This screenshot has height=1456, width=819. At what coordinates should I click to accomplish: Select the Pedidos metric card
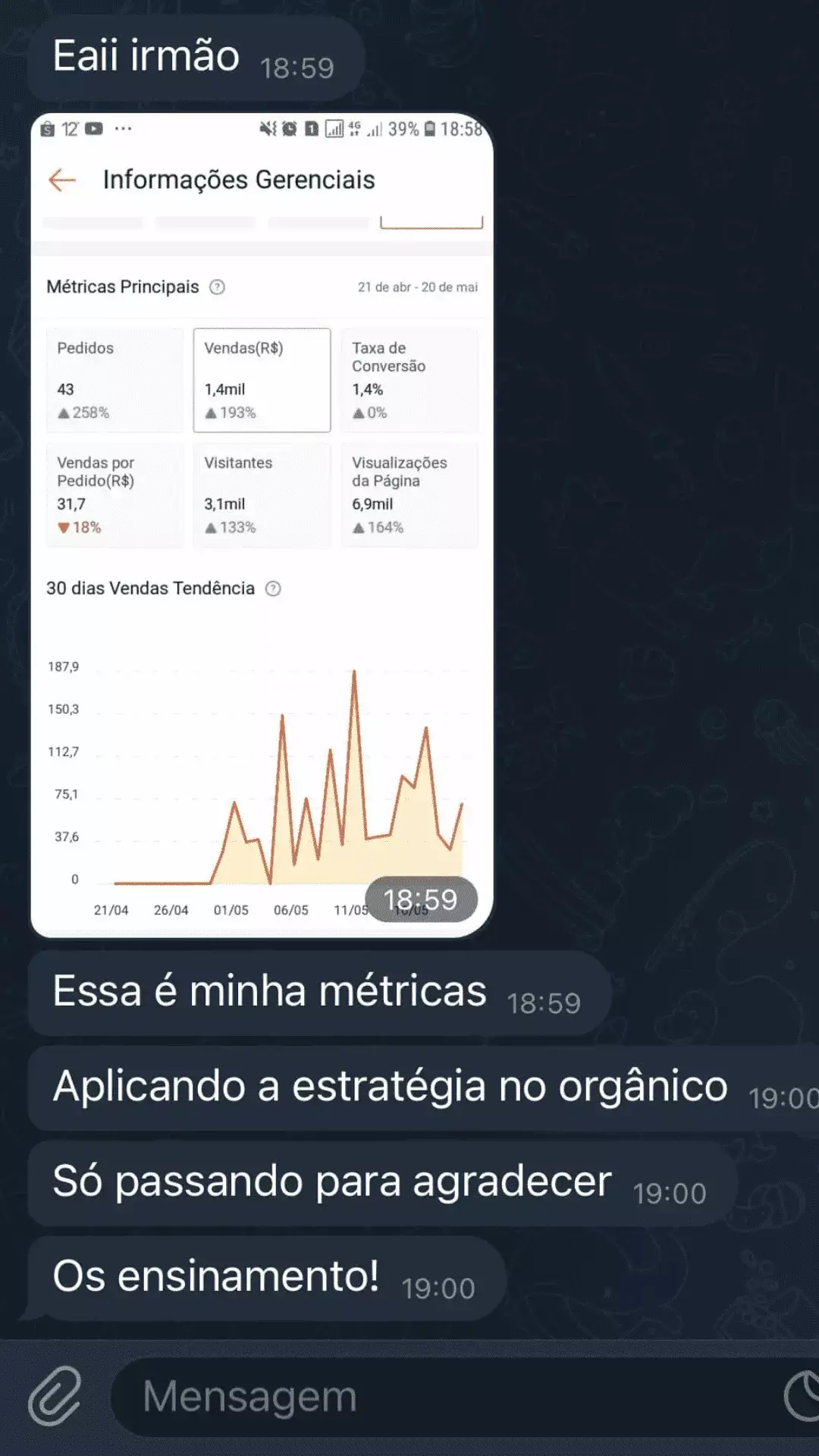(x=114, y=379)
